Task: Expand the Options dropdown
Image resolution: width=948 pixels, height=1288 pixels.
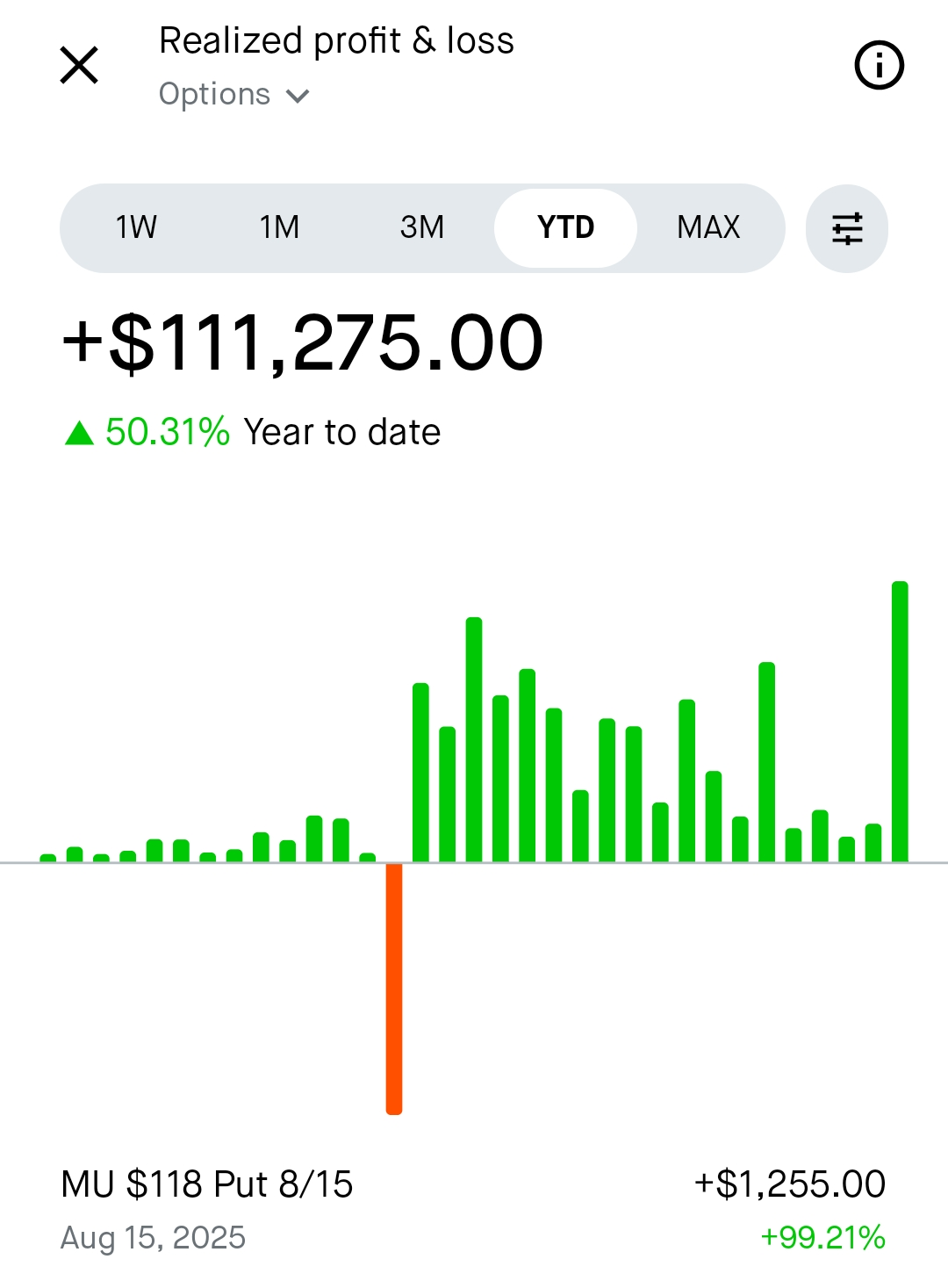Action: [234, 95]
